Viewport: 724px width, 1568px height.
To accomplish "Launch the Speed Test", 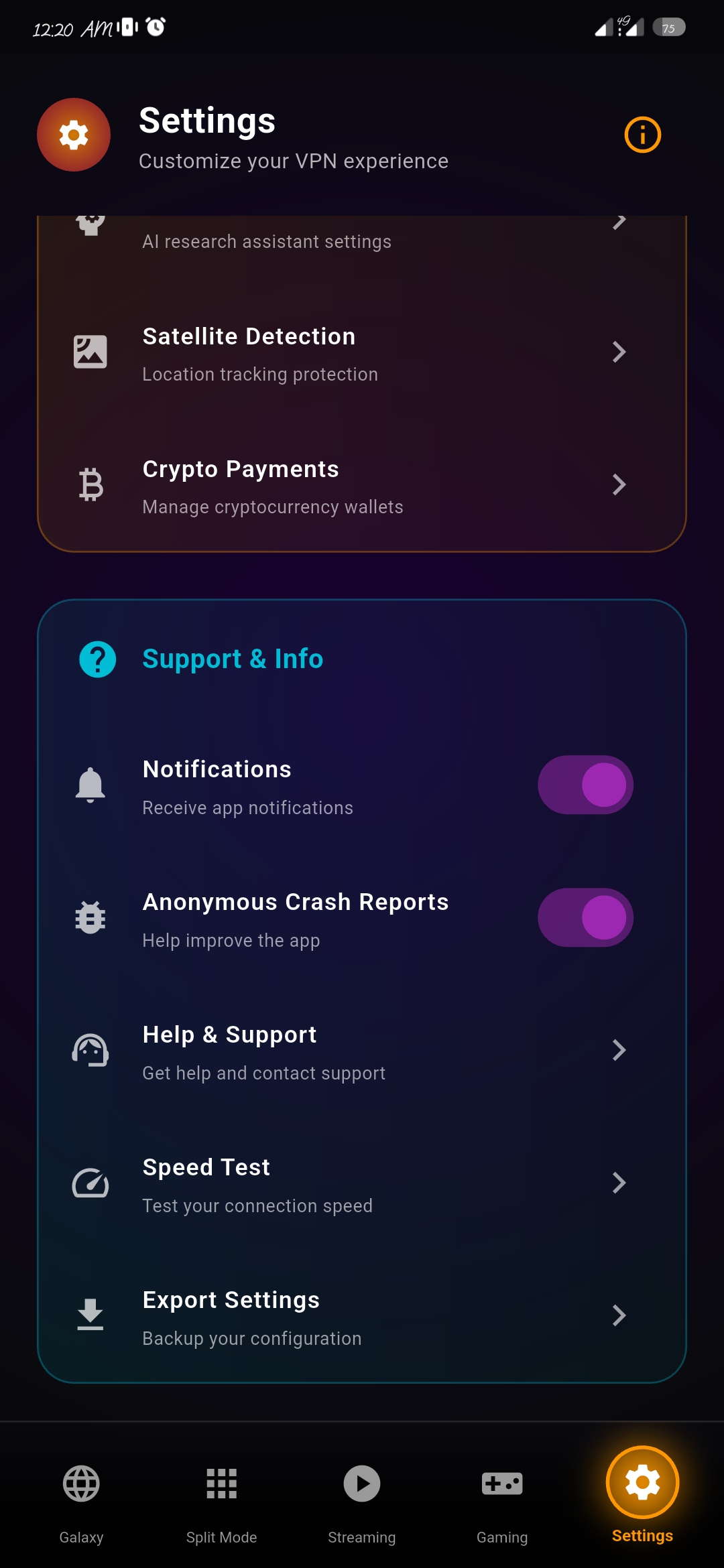I will [x=362, y=1184].
